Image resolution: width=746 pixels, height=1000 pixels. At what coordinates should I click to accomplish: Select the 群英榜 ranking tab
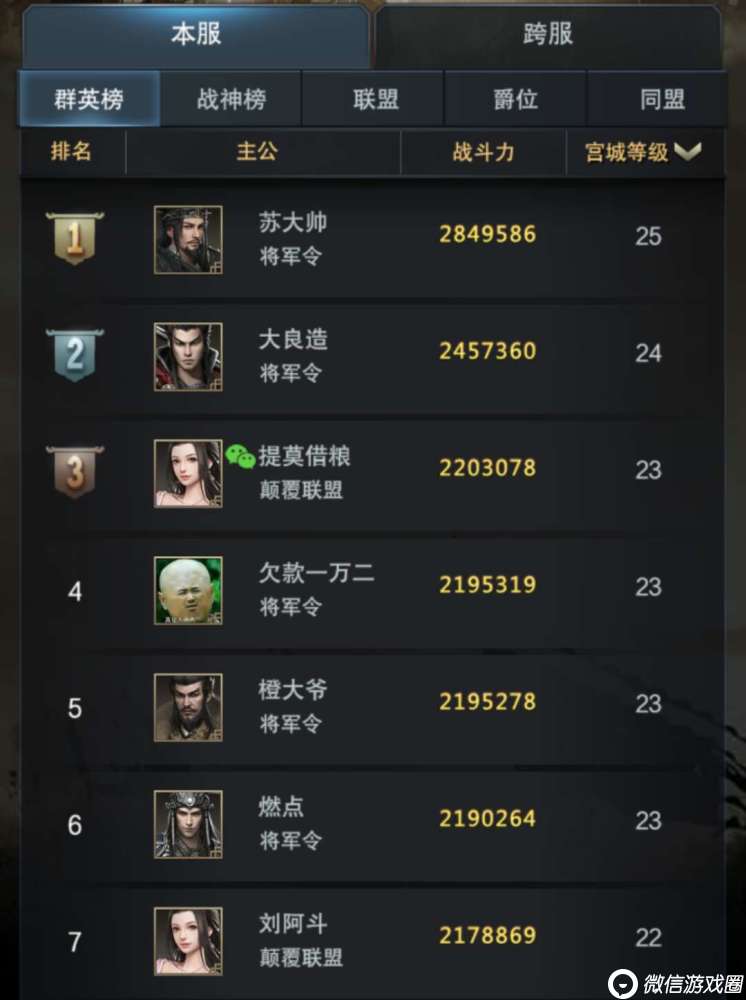[x=89, y=99]
